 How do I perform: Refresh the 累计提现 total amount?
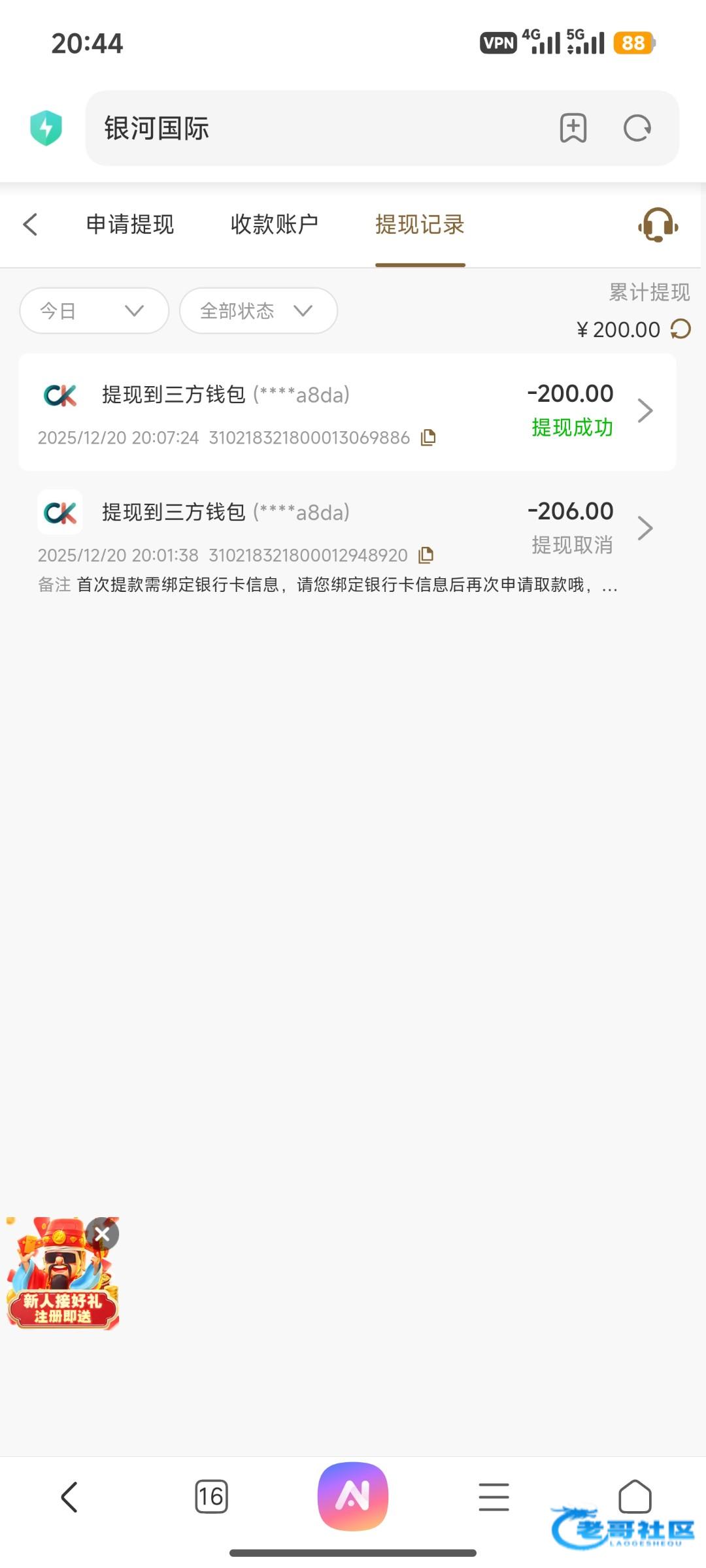pyautogui.click(x=681, y=329)
